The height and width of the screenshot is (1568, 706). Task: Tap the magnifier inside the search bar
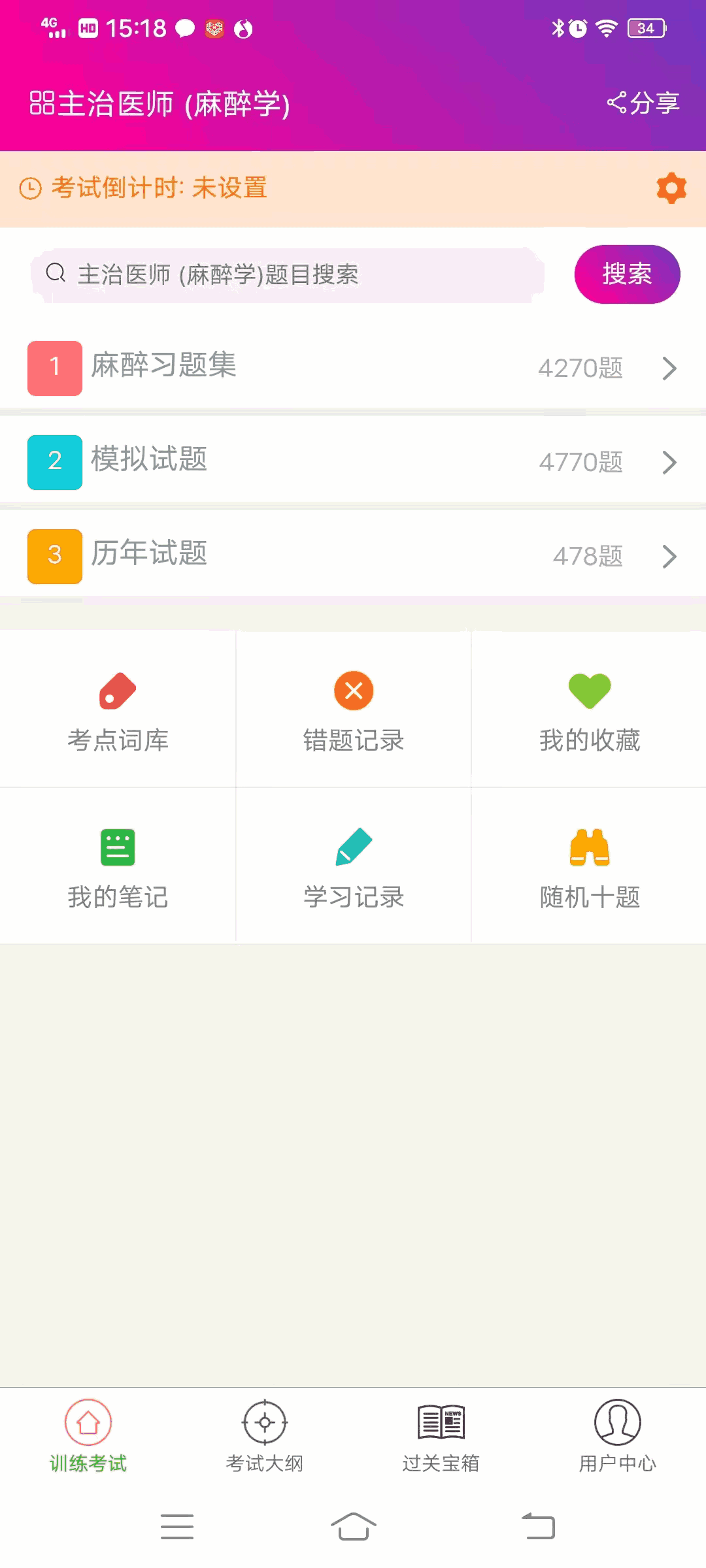pyautogui.click(x=56, y=274)
